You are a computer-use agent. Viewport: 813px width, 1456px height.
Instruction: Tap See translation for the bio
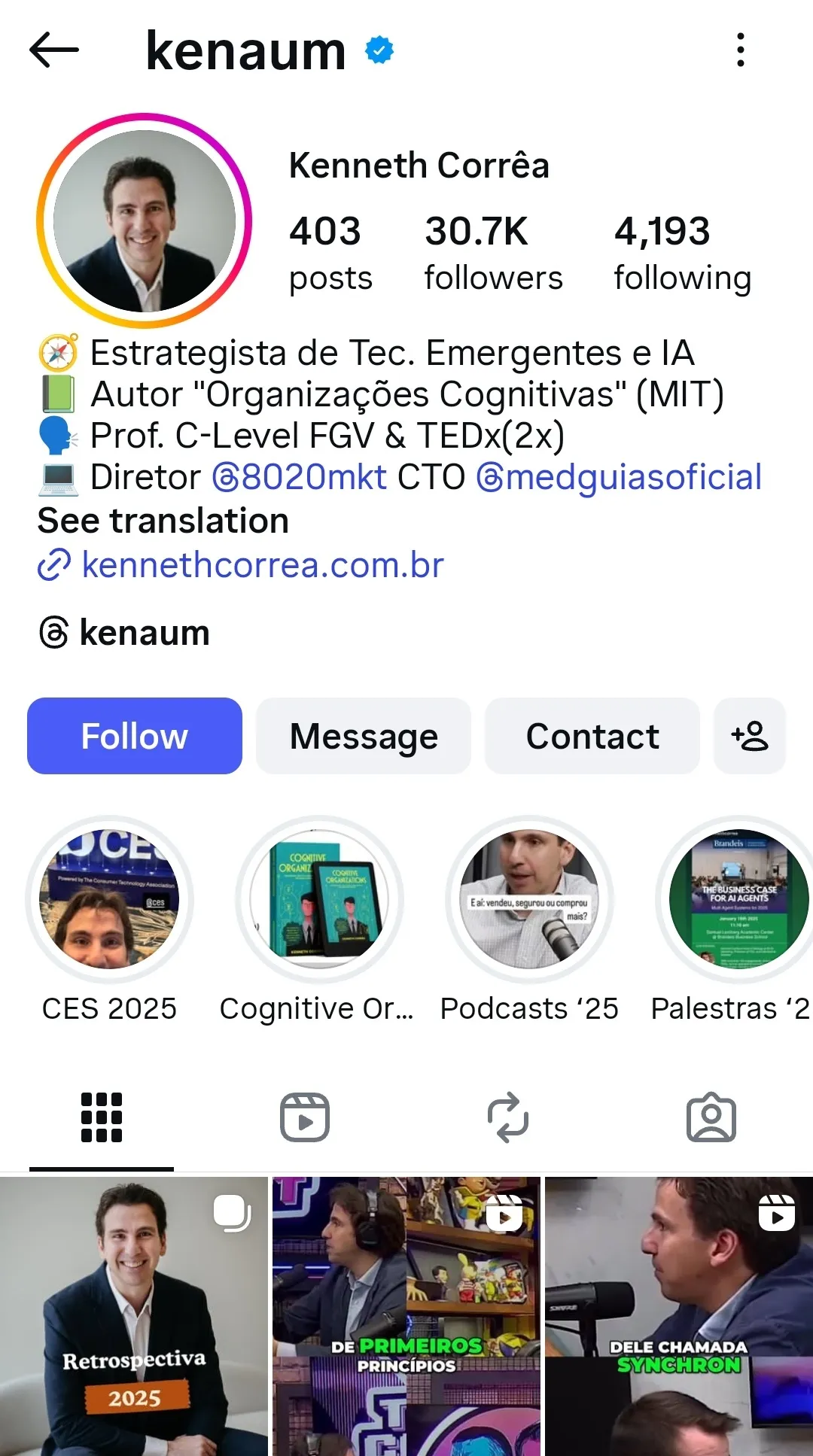pos(163,521)
